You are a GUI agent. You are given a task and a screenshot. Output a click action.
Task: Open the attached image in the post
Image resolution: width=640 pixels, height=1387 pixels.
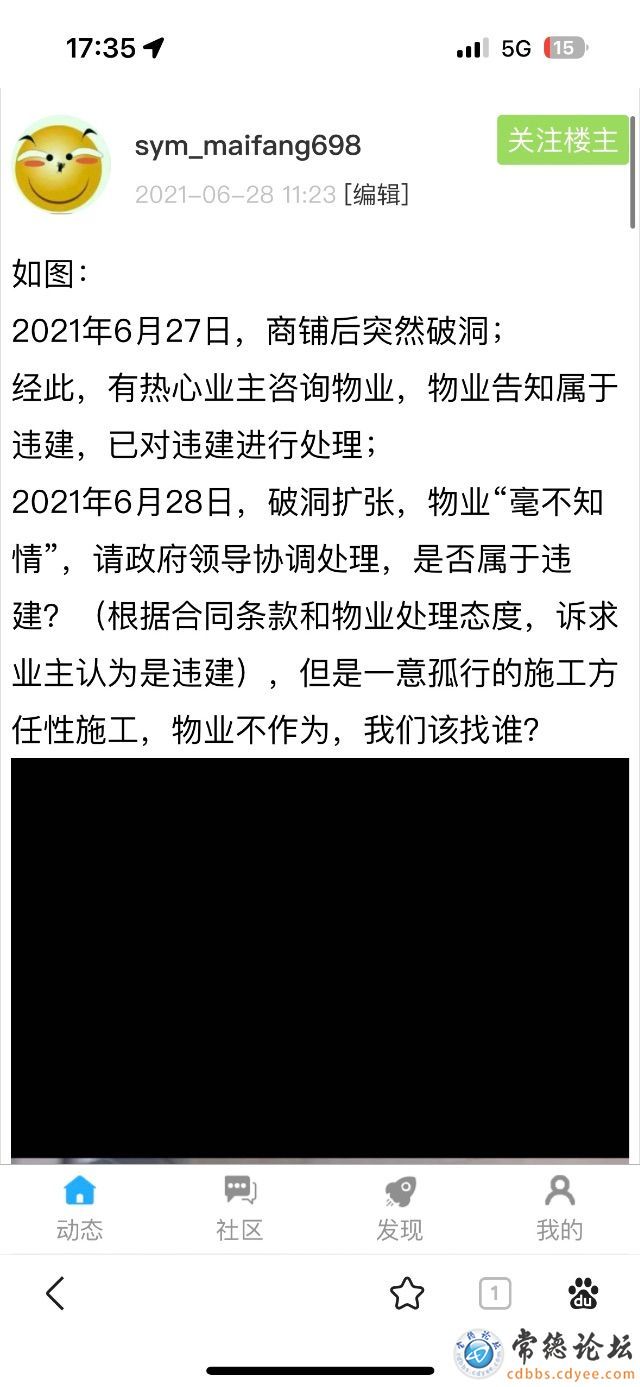click(320, 961)
